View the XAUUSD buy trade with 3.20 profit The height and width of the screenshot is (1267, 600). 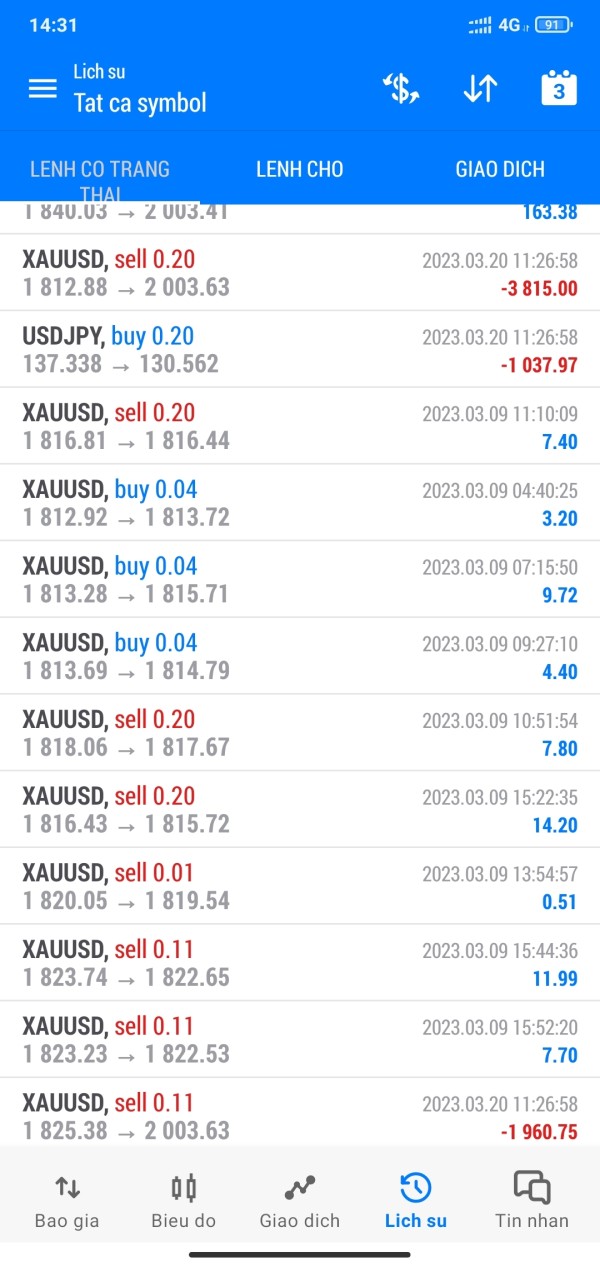point(299,503)
